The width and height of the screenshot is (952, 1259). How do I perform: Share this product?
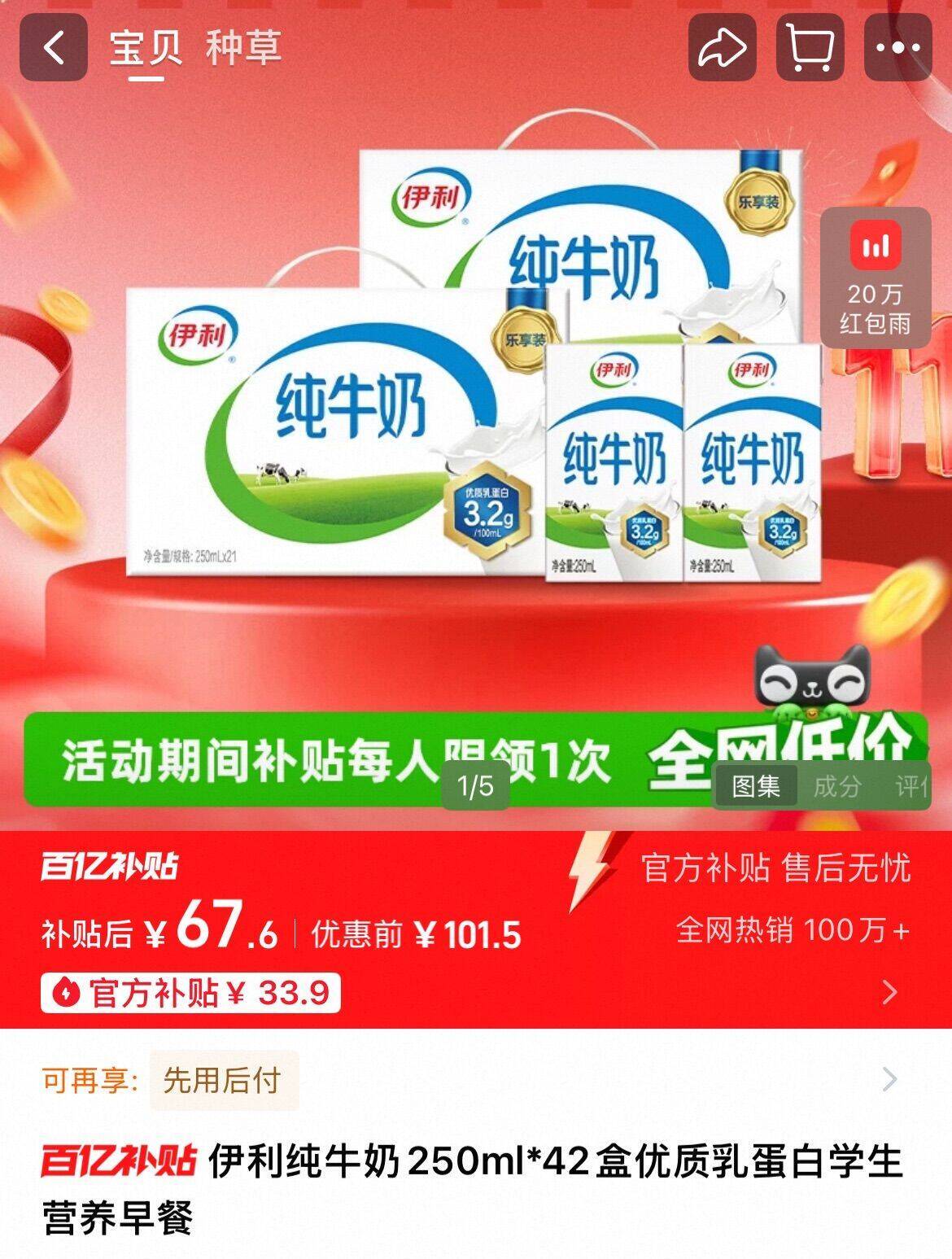[723, 47]
